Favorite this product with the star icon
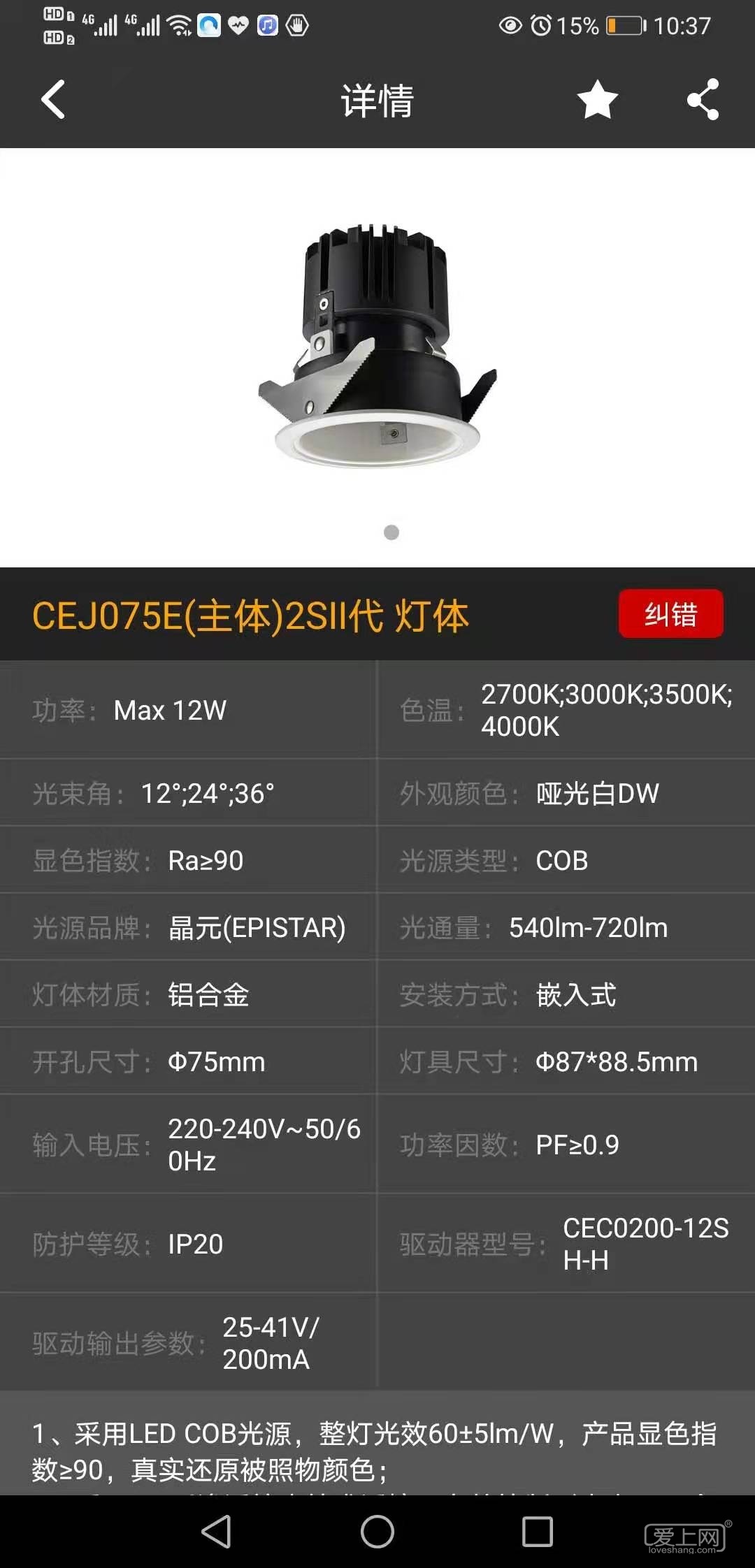Image resolution: width=755 pixels, height=1568 pixels. [x=597, y=99]
